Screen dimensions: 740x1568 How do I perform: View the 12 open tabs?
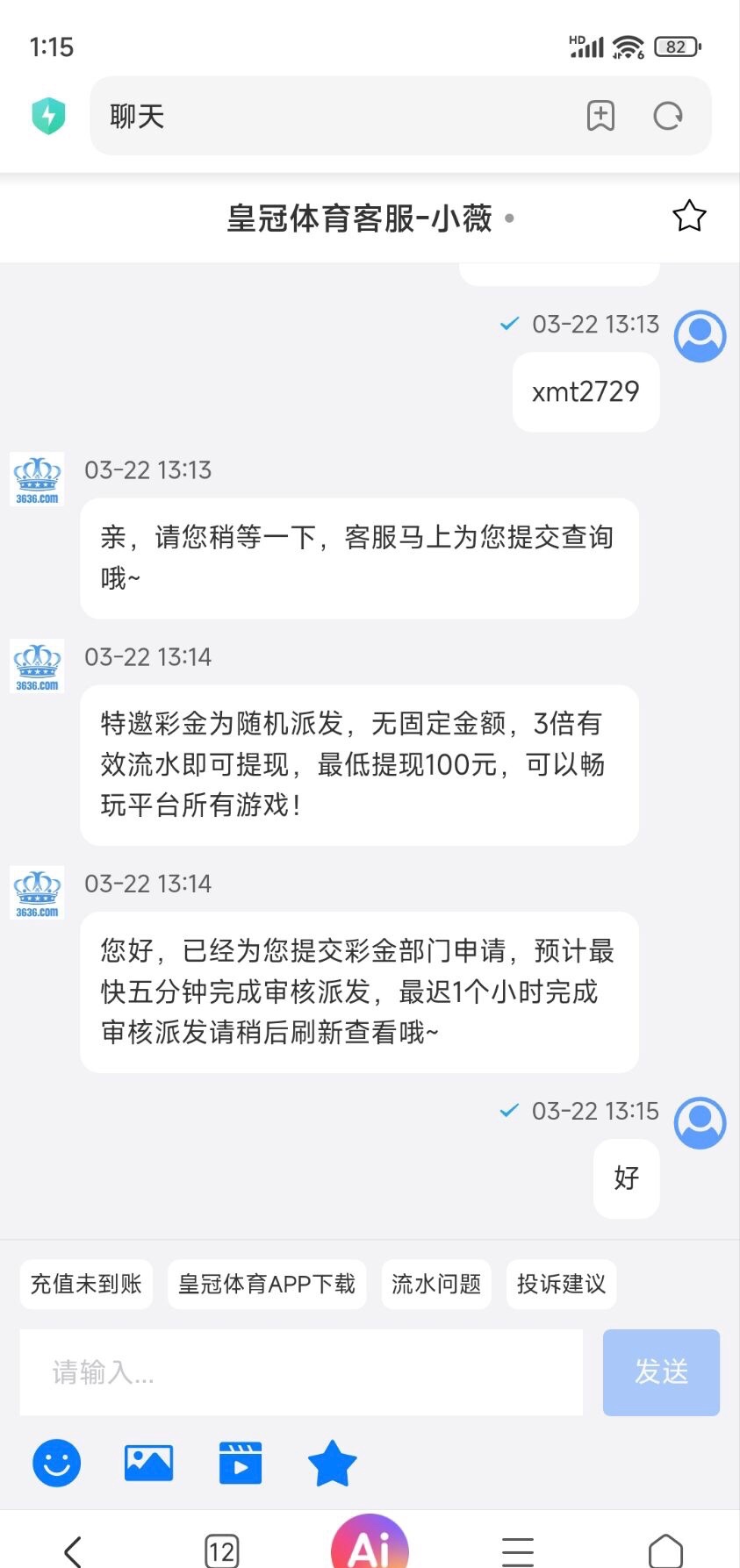coord(221,1551)
